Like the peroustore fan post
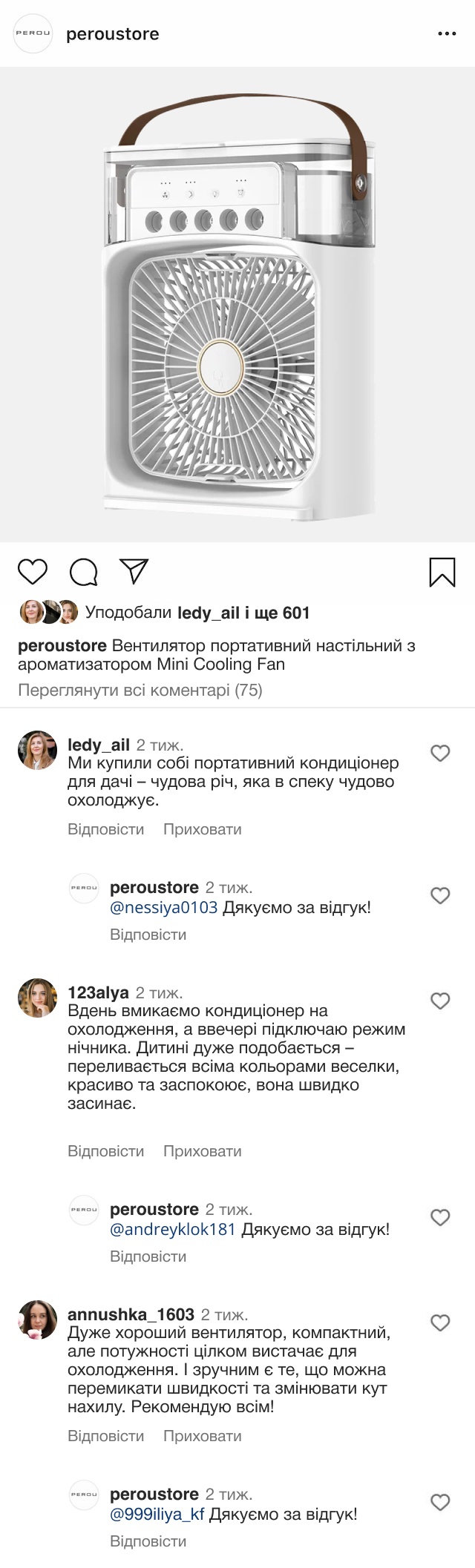 (x=33, y=572)
